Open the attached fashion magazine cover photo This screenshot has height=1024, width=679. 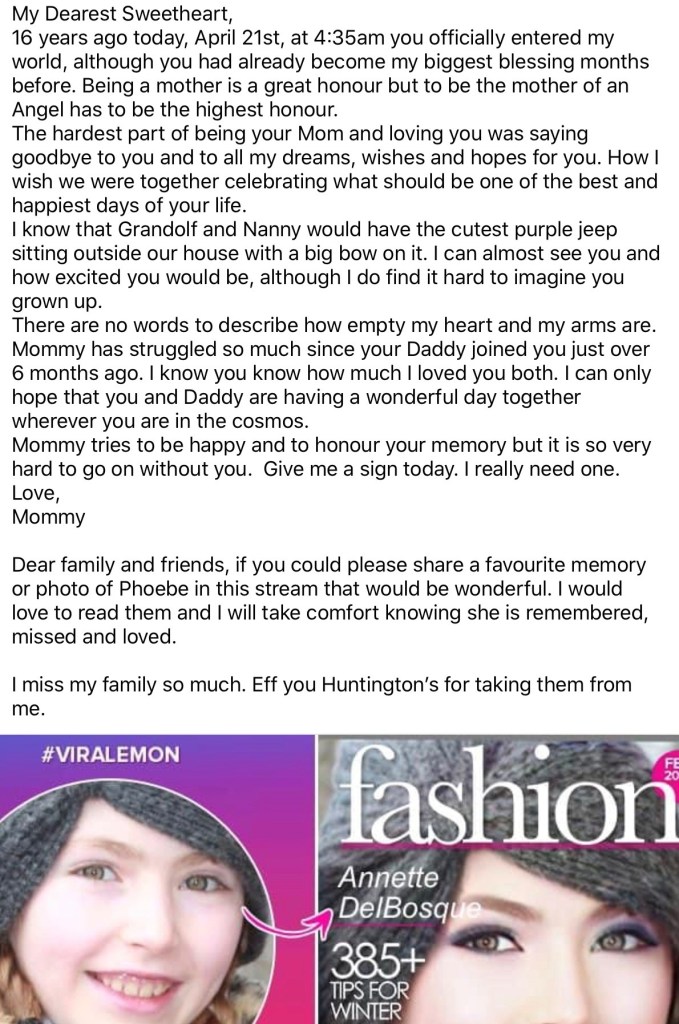tap(500, 880)
